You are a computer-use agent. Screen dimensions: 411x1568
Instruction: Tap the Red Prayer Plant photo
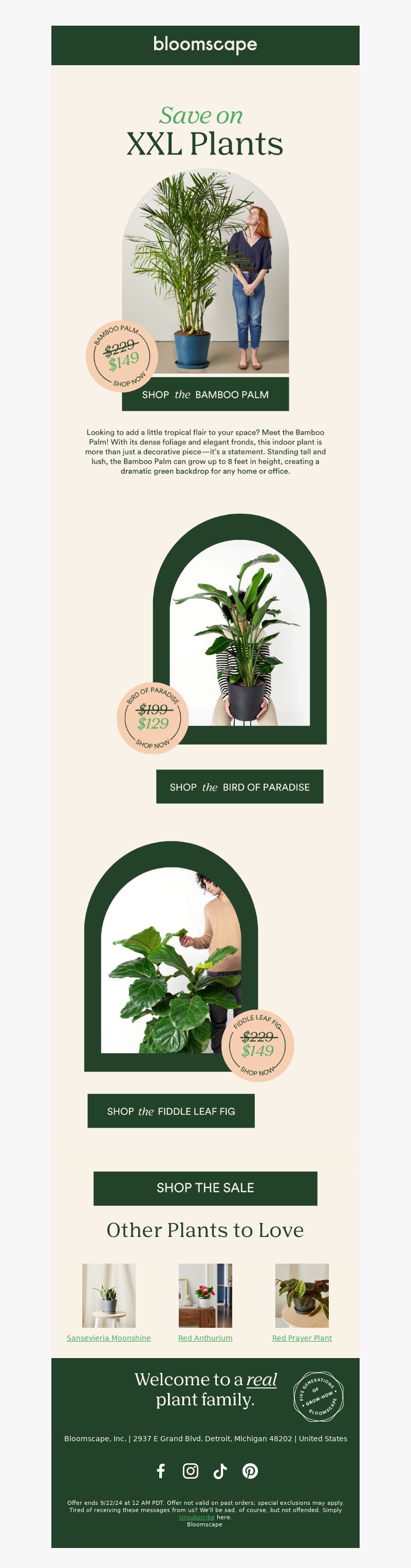click(x=302, y=1295)
